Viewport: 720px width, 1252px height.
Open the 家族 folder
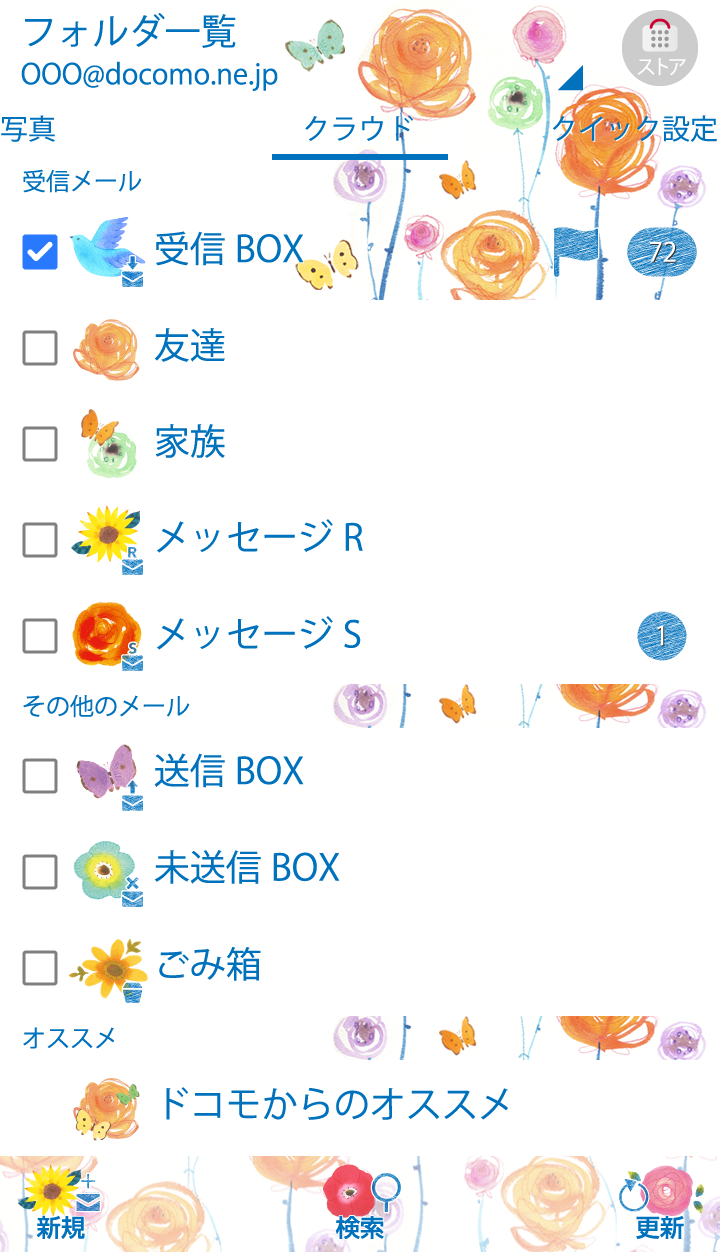point(190,442)
